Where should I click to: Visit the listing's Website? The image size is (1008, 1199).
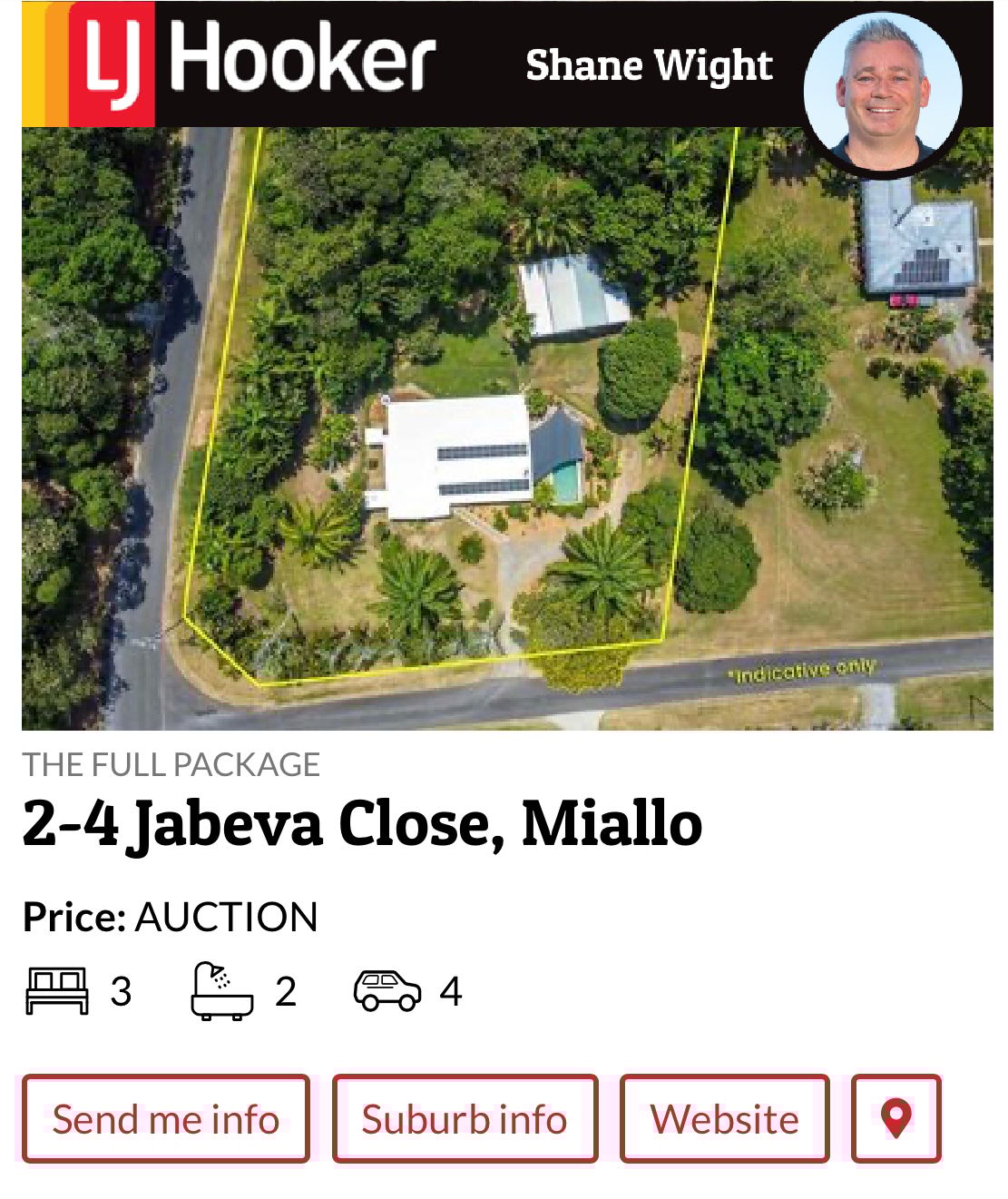(x=724, y=1118)
